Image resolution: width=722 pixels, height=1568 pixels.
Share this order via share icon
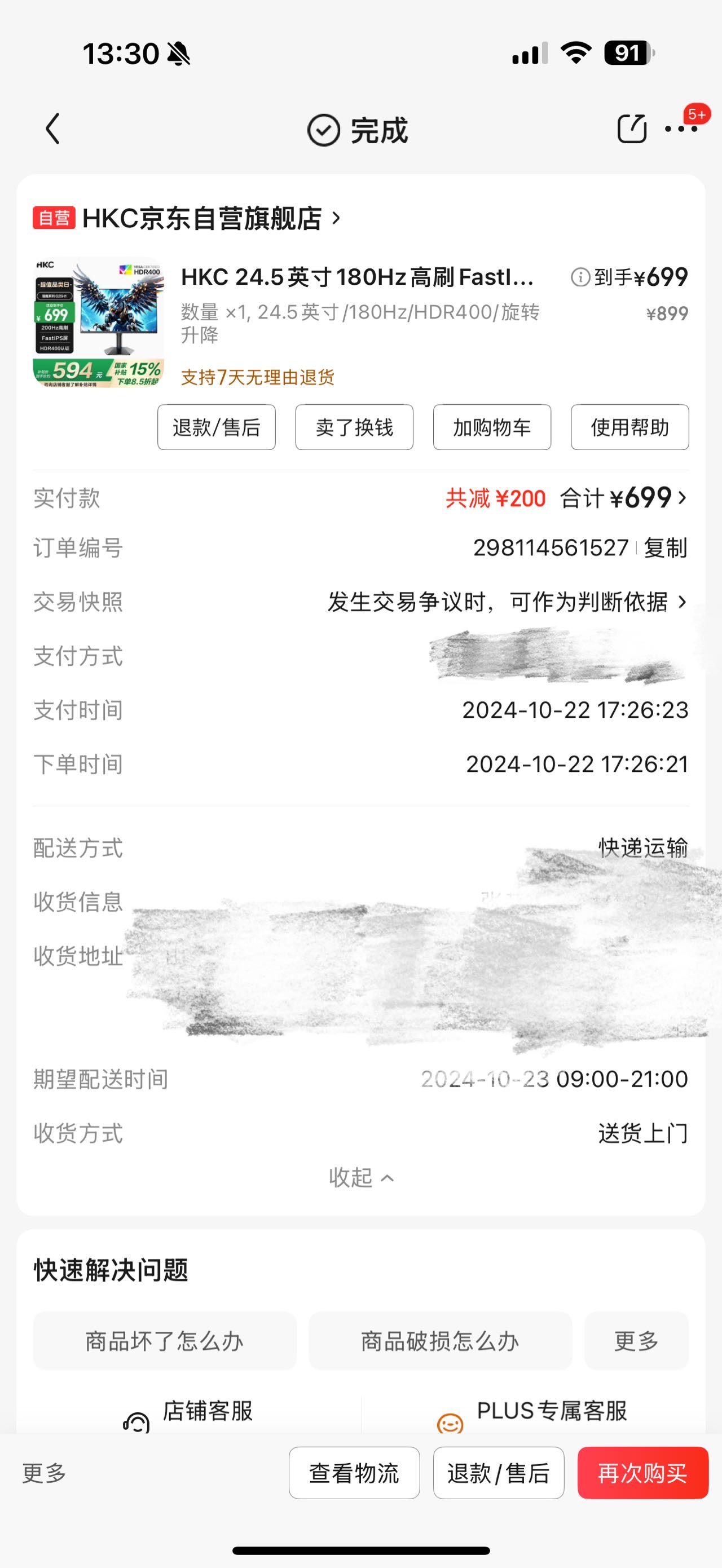[631, 129]
